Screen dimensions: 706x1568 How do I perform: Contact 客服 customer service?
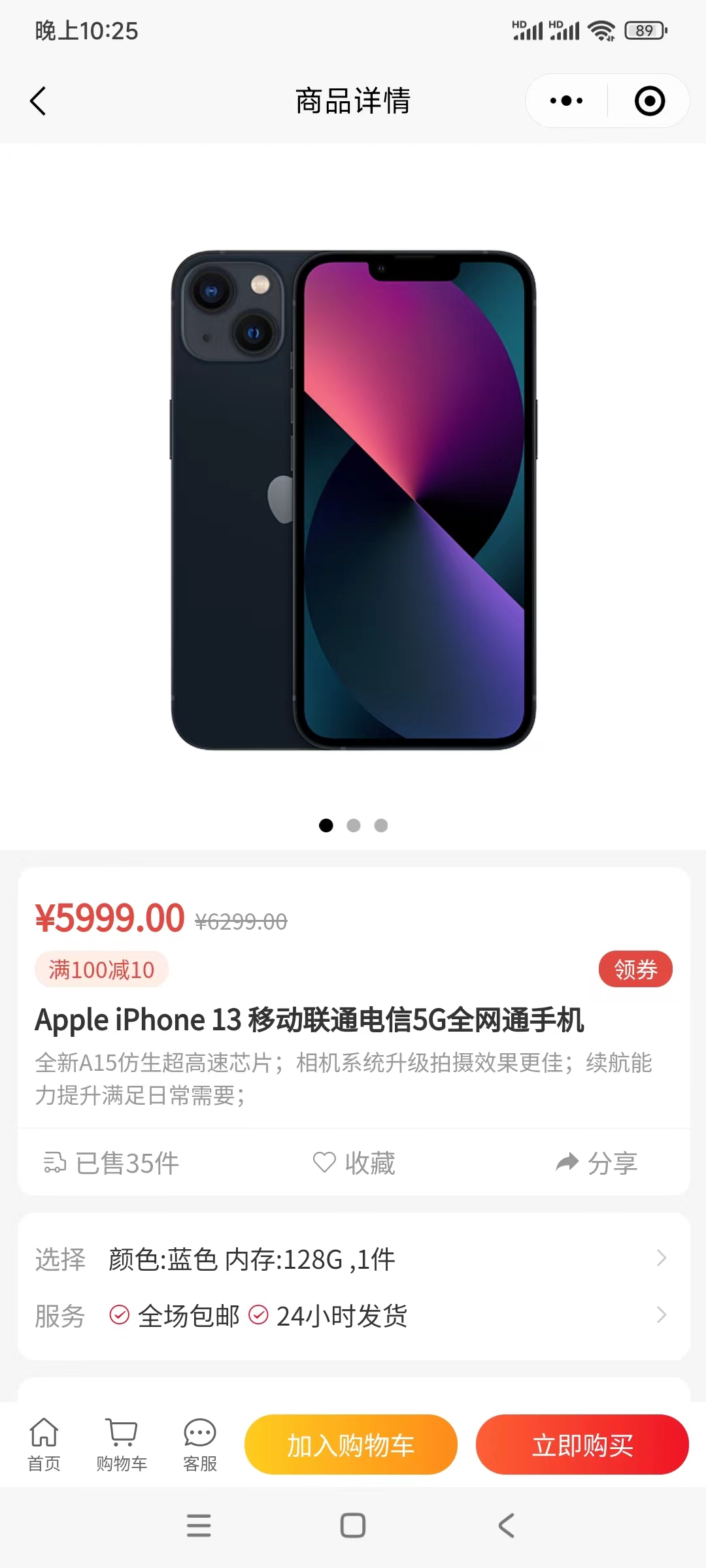click(200, 1444)
